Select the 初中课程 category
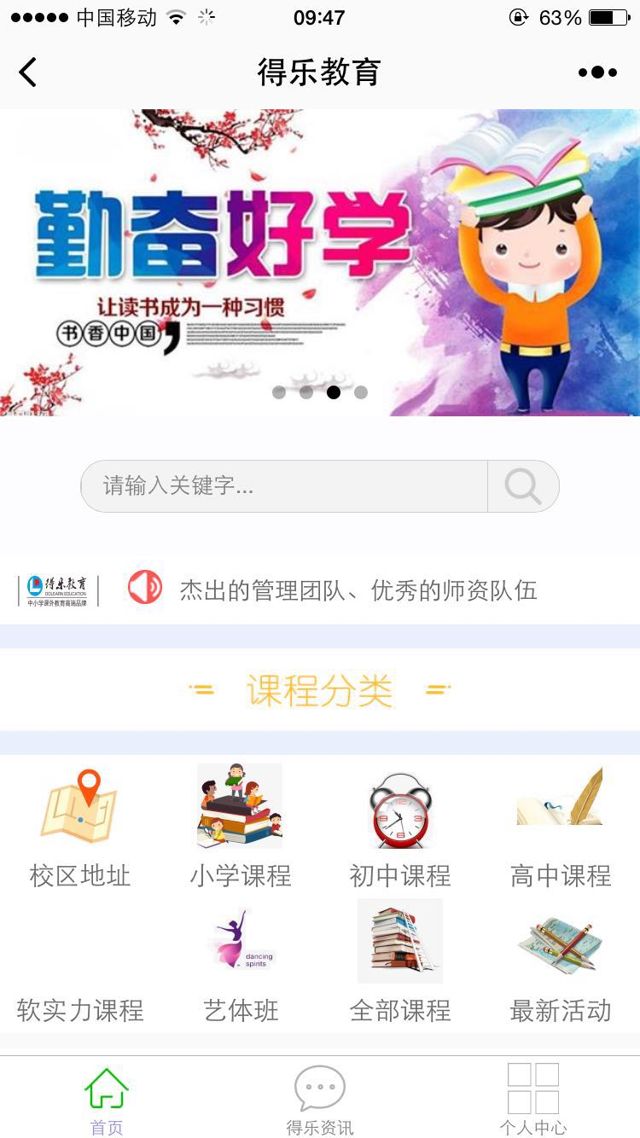The width and height of the screenshot is (640, 1138). (x=400, y=828)
